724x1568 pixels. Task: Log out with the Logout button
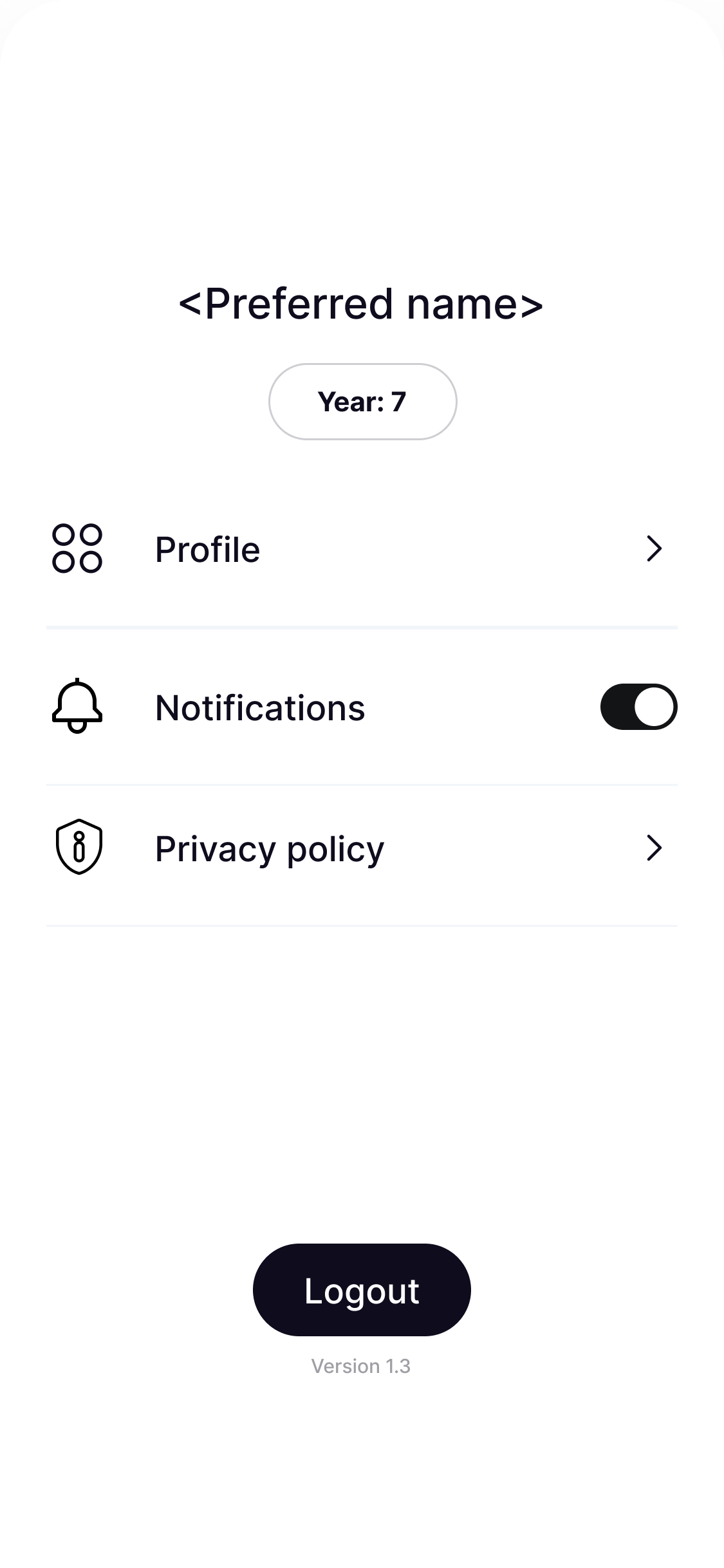click(x=362, y=1290)
